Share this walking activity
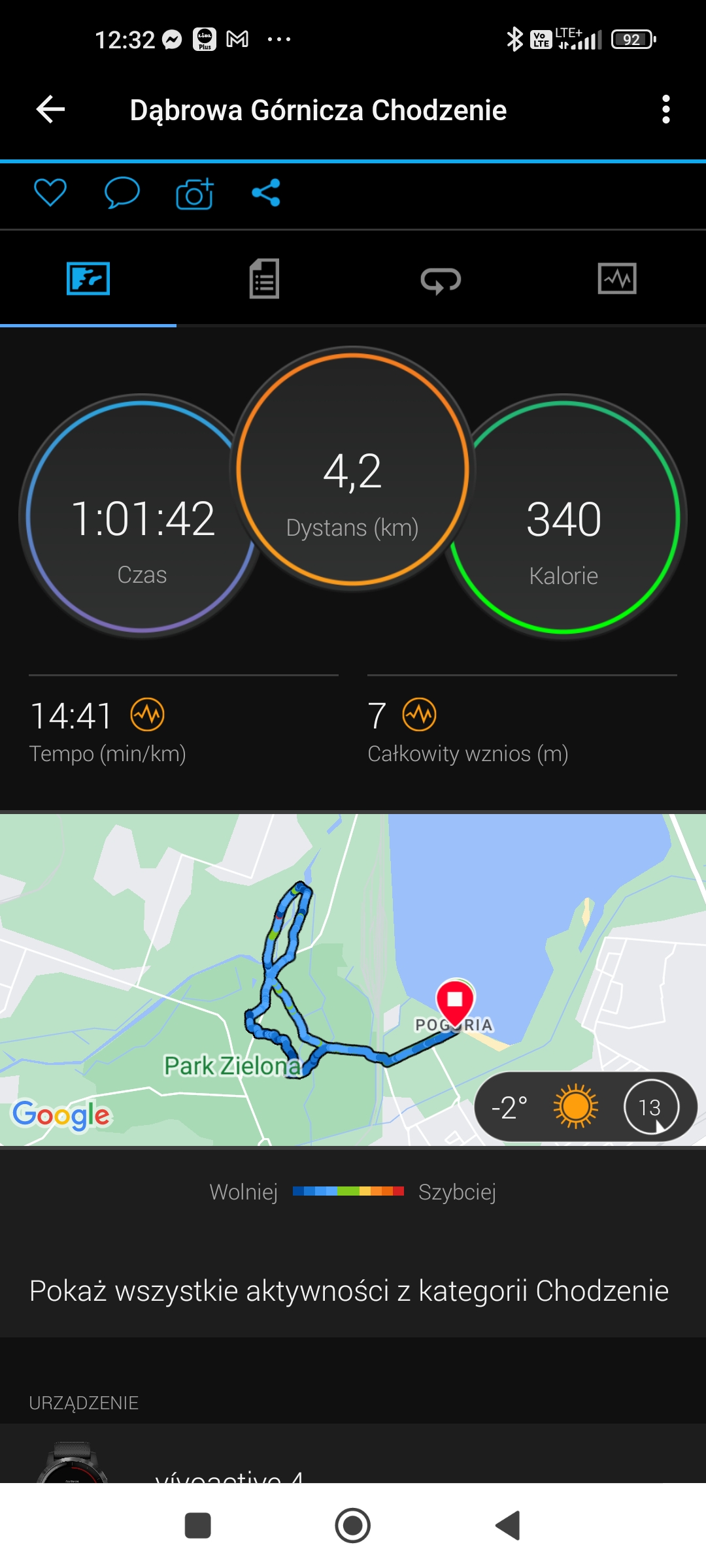Screen dimensions: 706x1568 [266, 193]
